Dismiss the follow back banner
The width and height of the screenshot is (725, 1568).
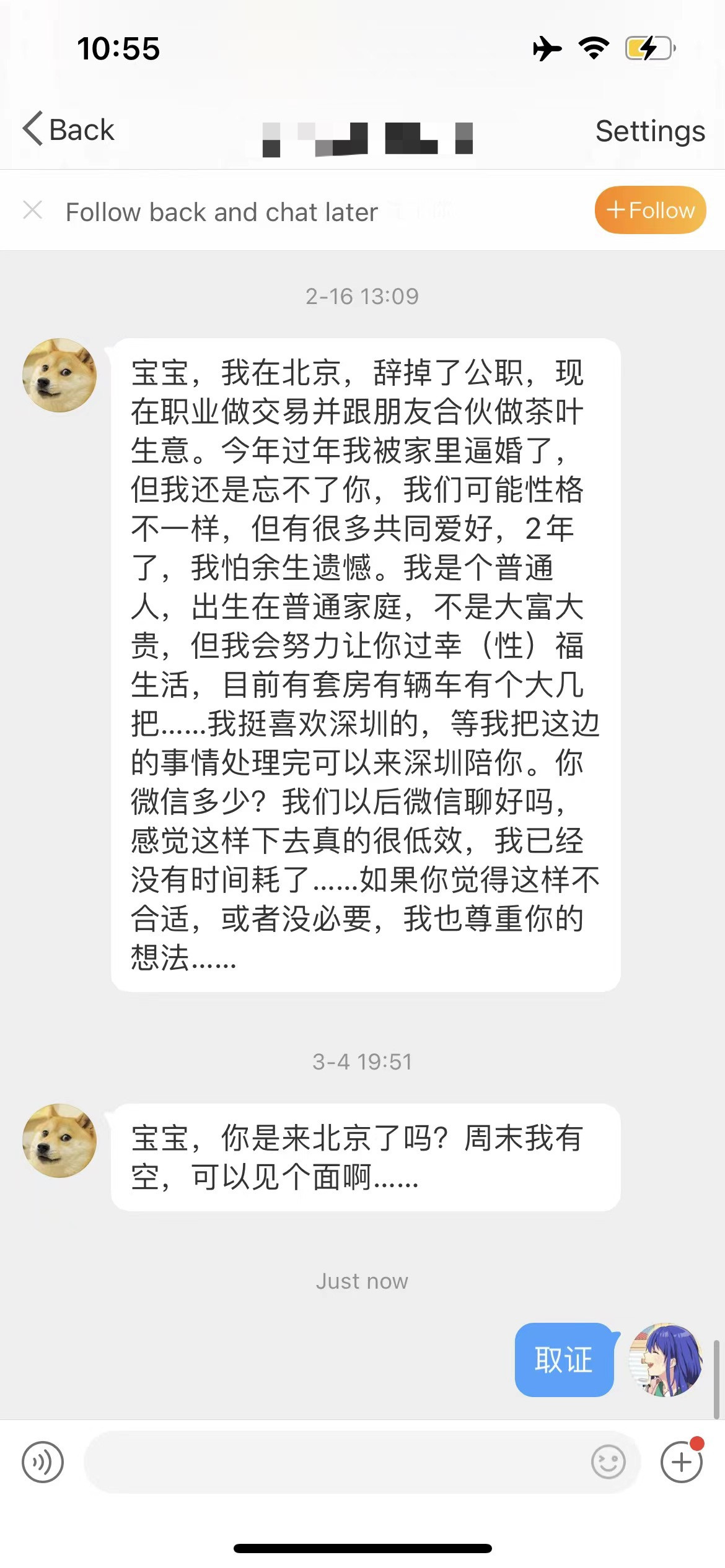[x=32, y=211]
